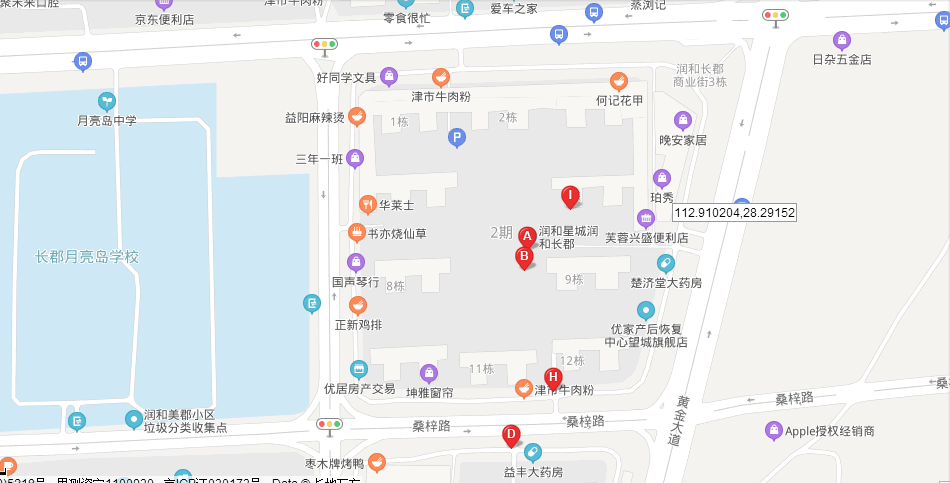Tap the Apple授权经销商 shop icon
Viewport: 950px width, 483px height.
tap(774, 431)
